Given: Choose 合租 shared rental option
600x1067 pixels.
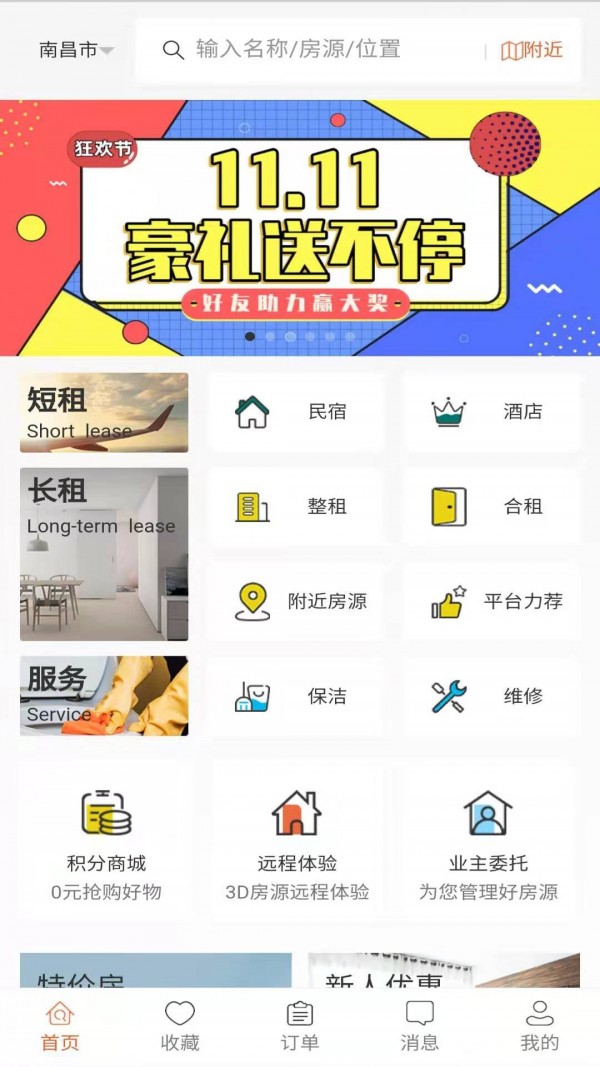Looking at the screenshot, I should click(x=490, y=507).
